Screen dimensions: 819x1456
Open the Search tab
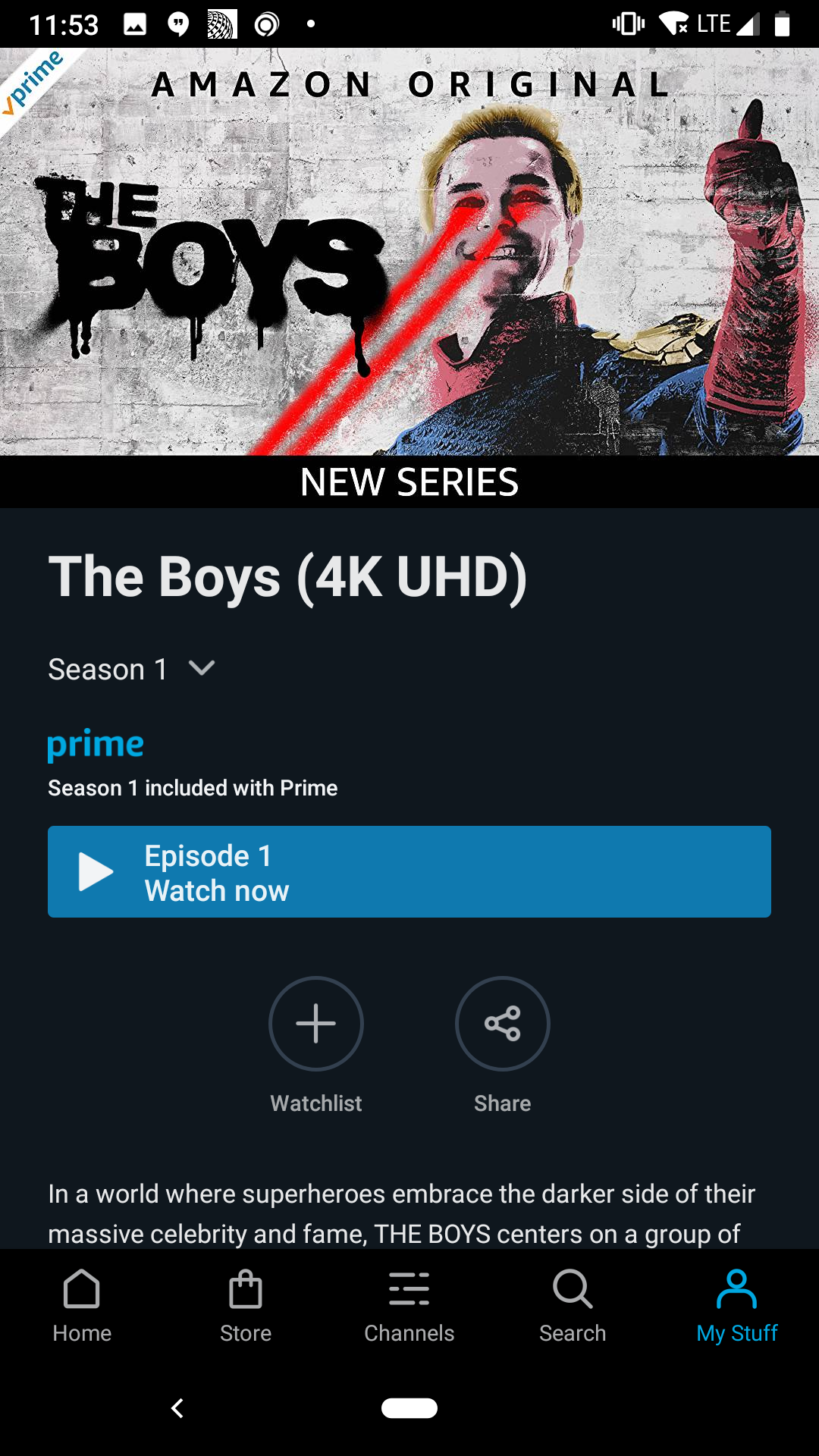pyautogui.click(x=573, y=1307)
